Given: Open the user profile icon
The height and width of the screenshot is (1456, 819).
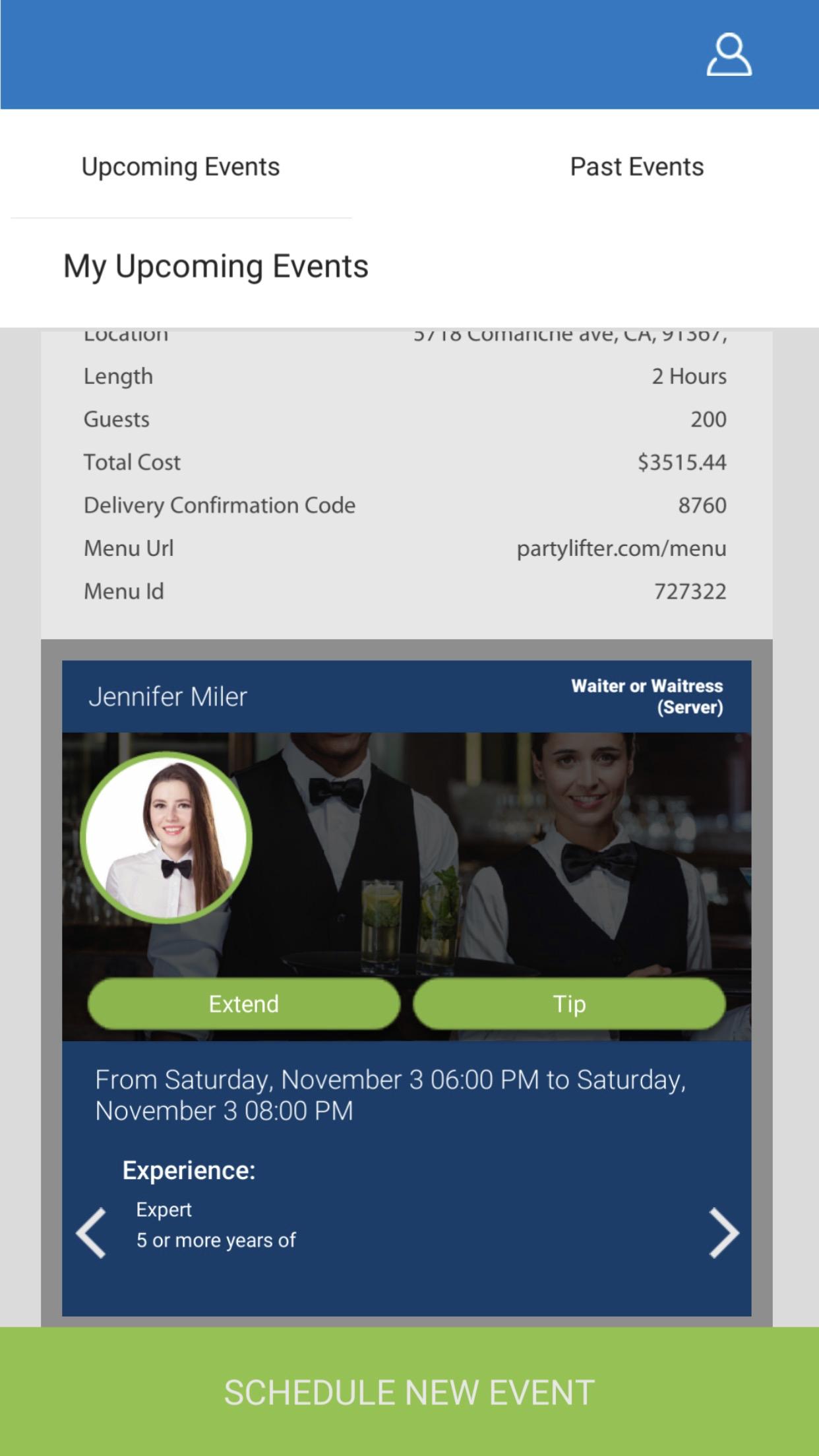Looking at the screenshot, I should click(x=729, y=56).
